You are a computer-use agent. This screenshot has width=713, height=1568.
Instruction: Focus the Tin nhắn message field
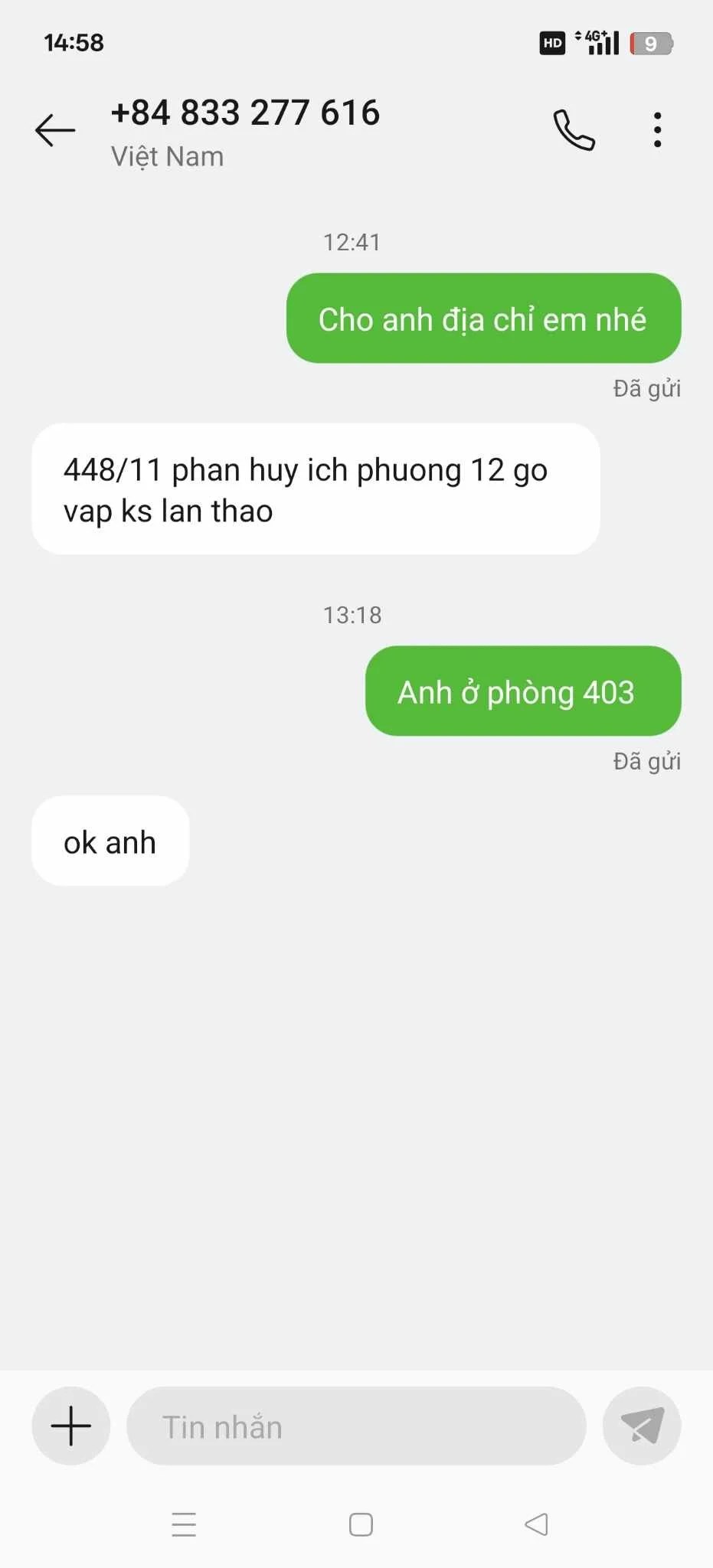coord(356,1426)
